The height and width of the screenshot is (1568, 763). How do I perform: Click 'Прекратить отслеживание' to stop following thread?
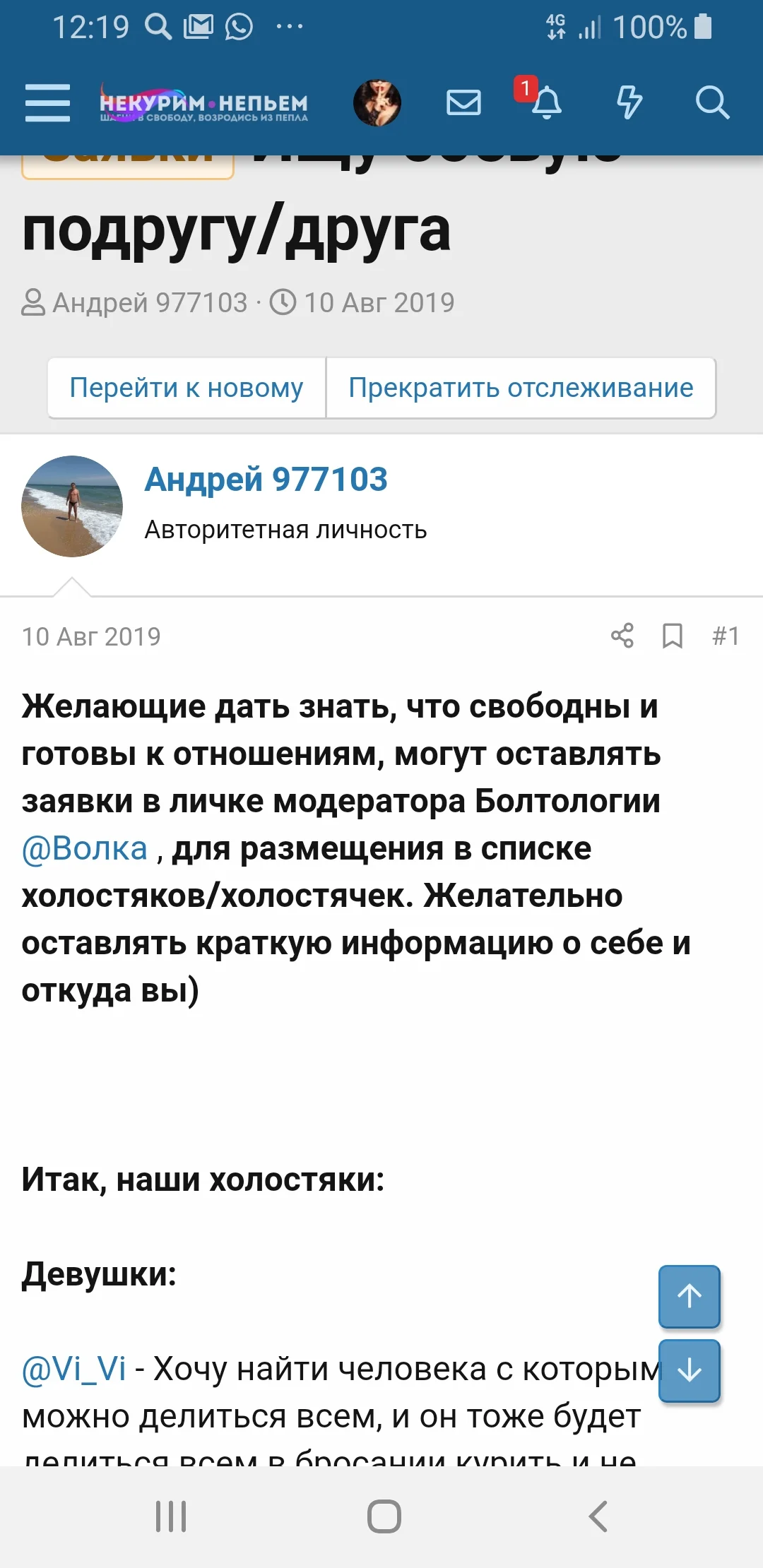click(x=520, y=387)
